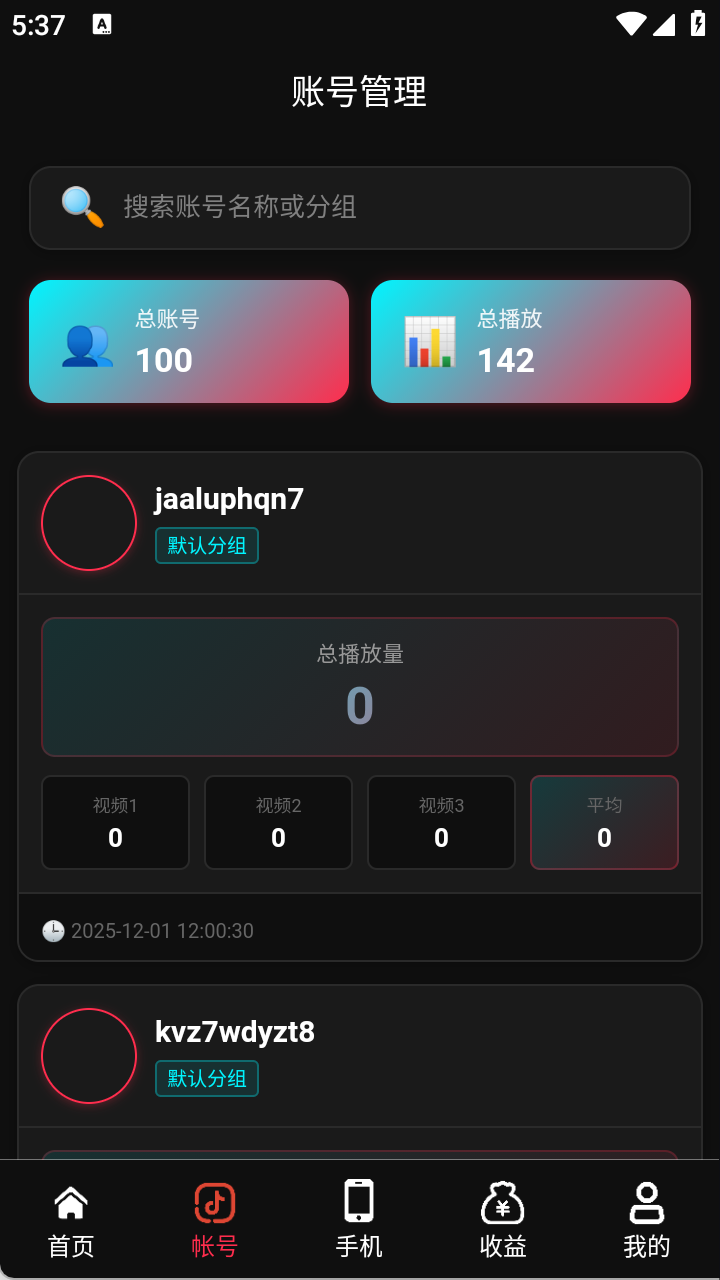Click the account name jaaluphqn7
720x1280 pixels.
click(x=229, y=499)
